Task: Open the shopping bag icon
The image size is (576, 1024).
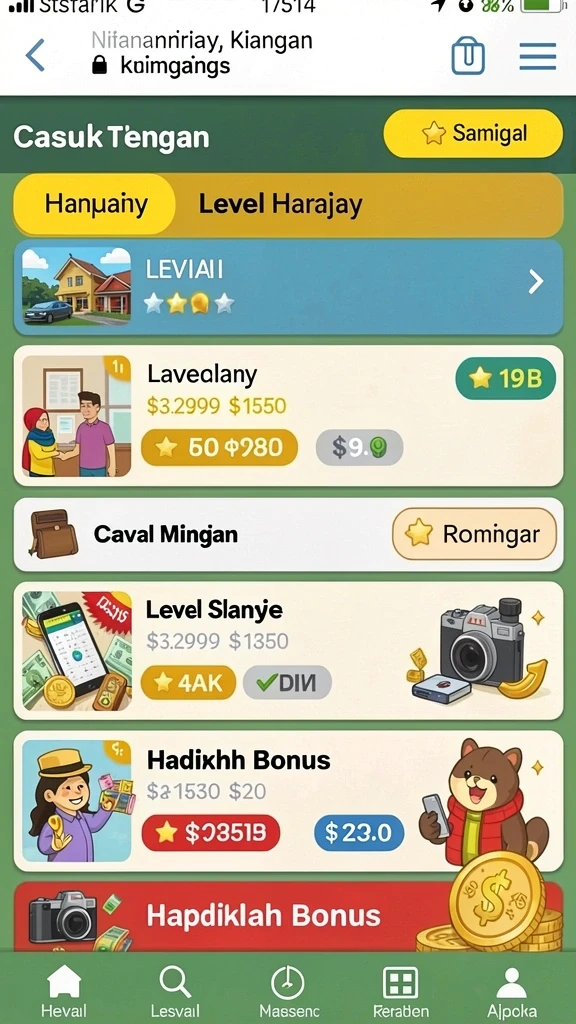Action: 468,56
